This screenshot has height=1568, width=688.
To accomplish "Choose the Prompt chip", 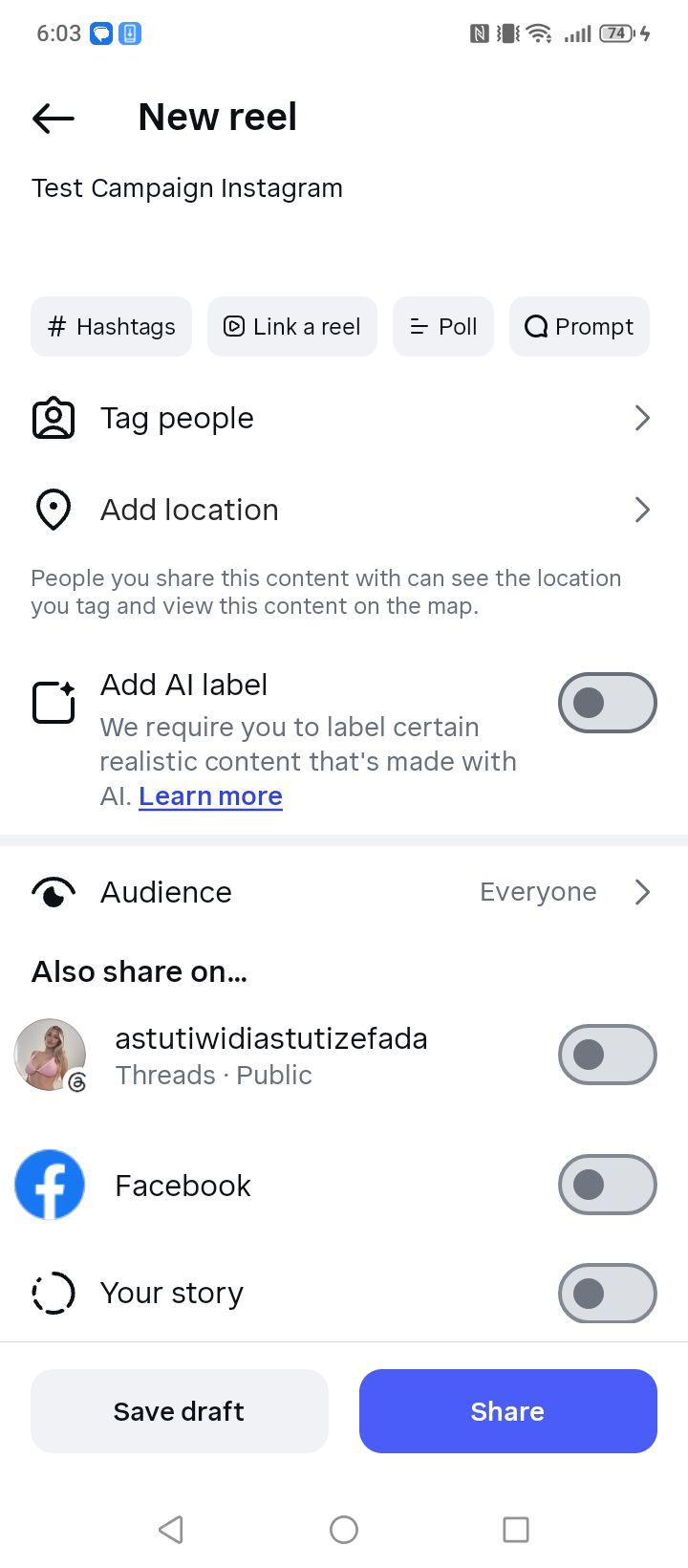I will (x=579, y=326).
